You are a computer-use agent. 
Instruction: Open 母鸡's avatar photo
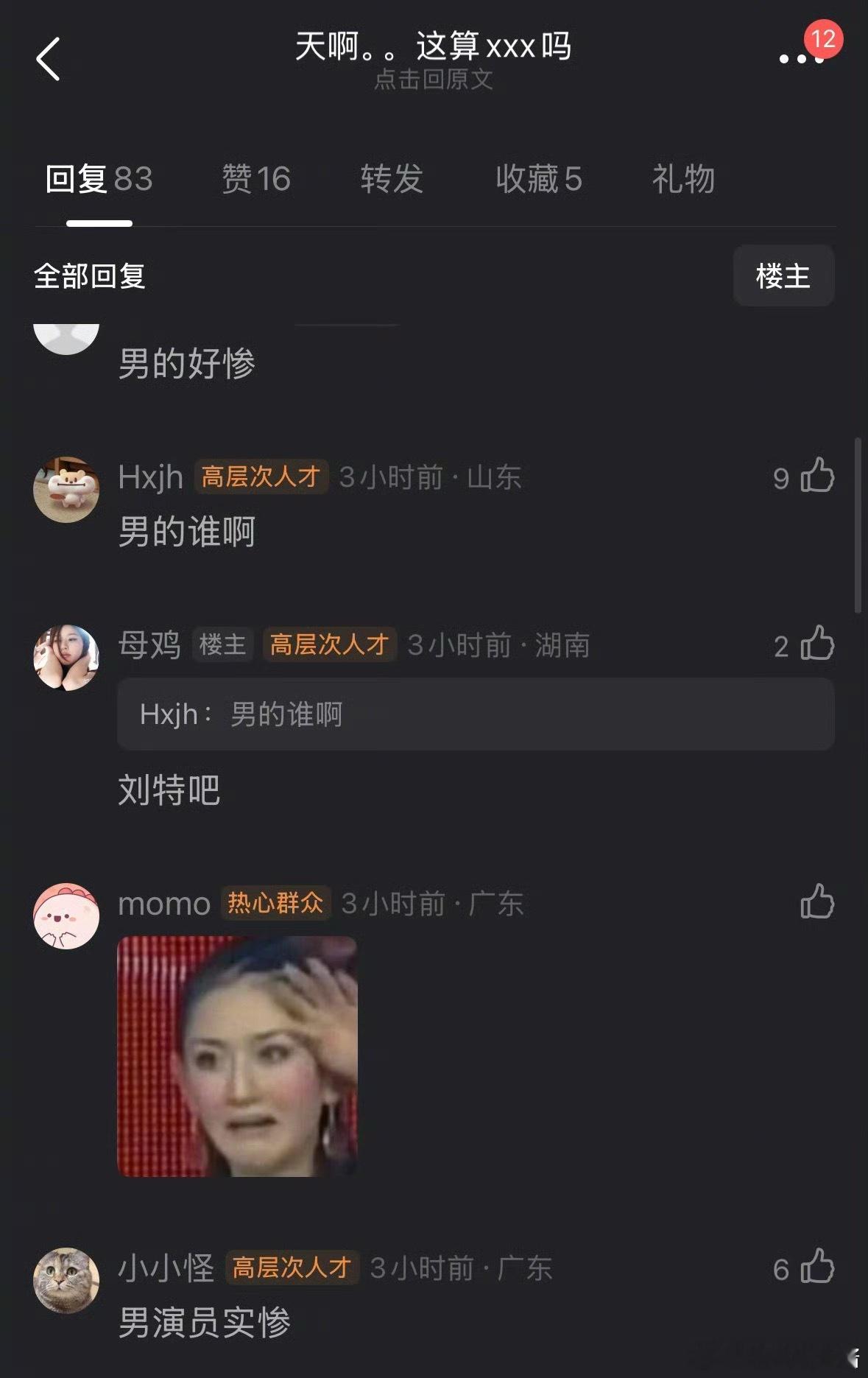coord(66,655)
